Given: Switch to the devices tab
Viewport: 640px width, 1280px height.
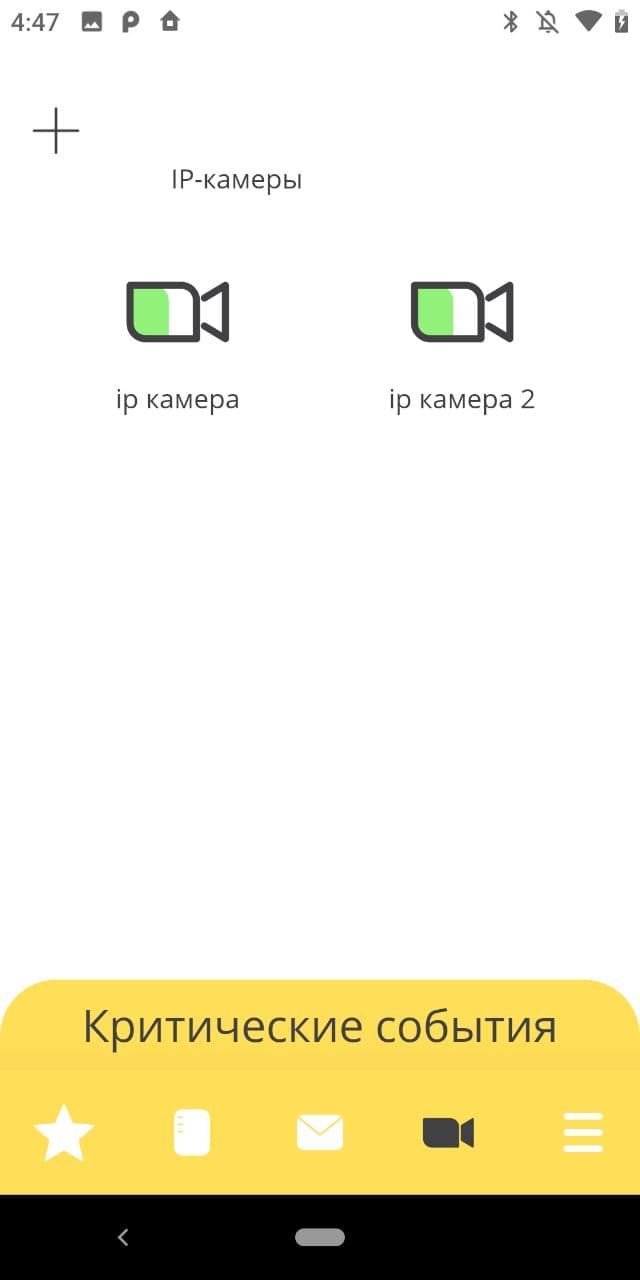Looking at the screenshot, I should tap(192, 1133).
